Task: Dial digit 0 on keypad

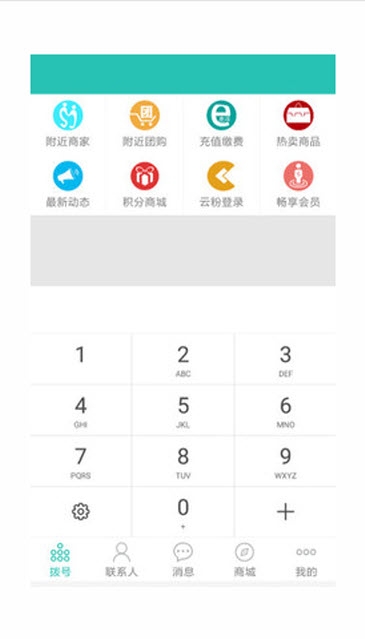Action: [183, 512]
